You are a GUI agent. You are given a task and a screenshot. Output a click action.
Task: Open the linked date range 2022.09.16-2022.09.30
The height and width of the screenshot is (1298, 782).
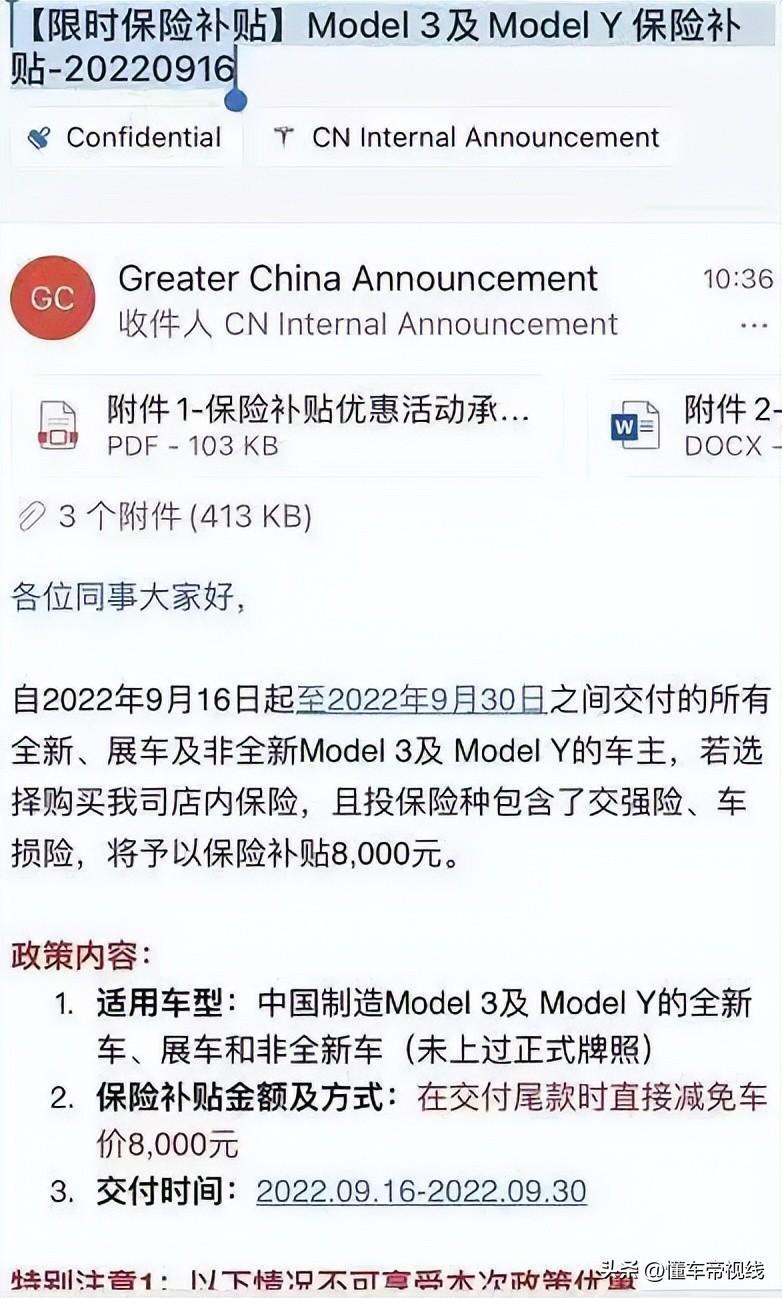421,1191
